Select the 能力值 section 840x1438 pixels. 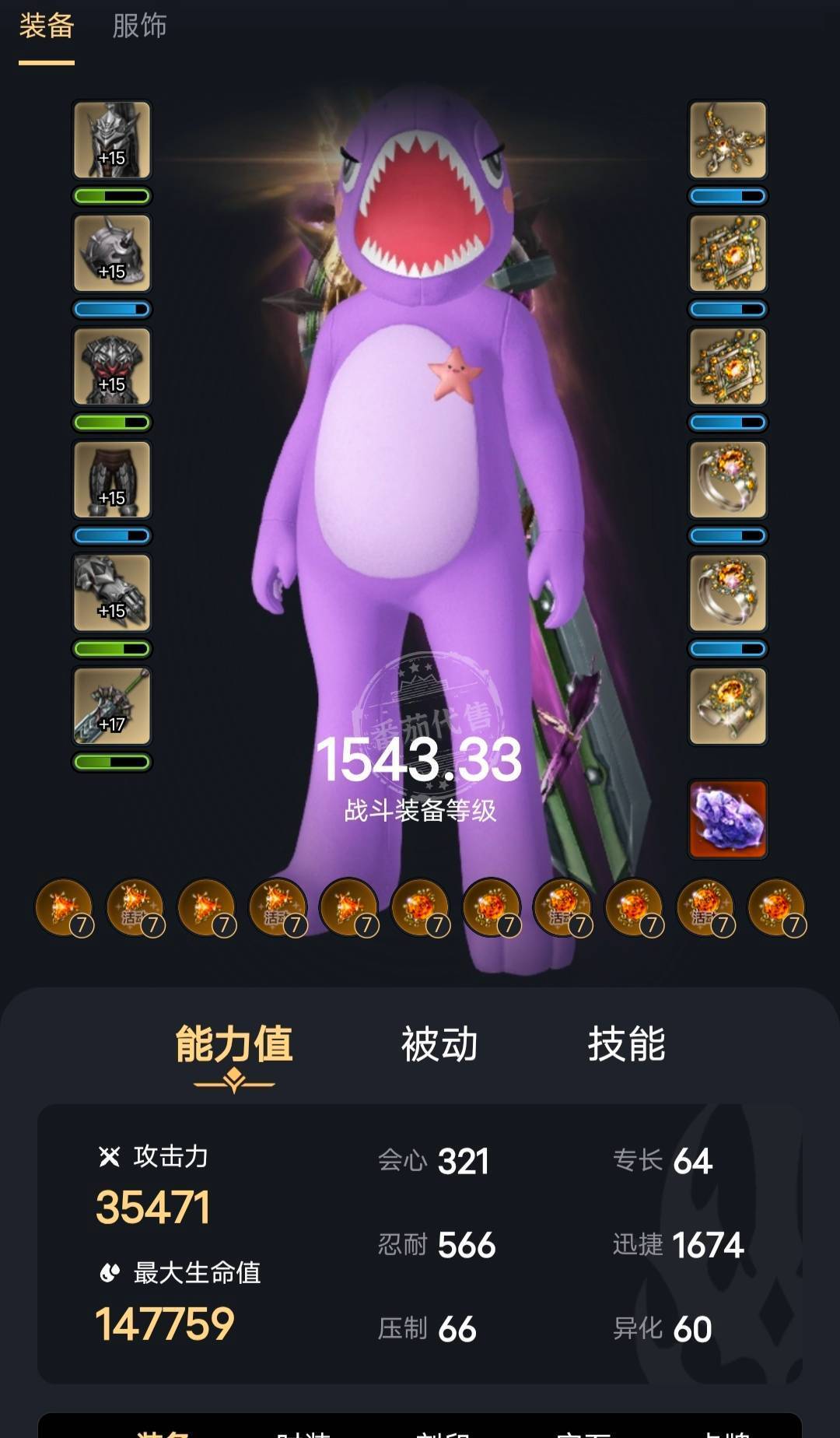[233, 1044]
